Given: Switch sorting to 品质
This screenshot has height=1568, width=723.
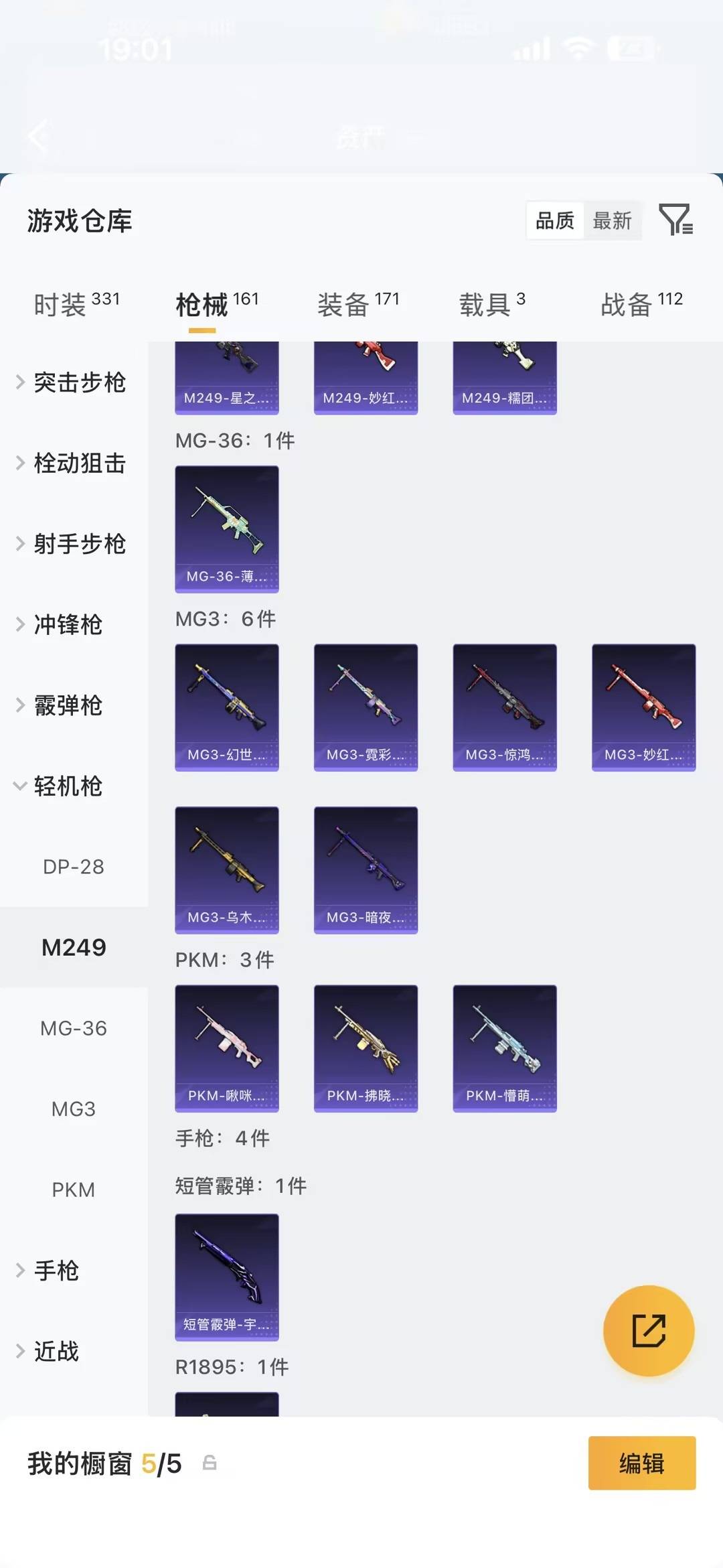Looking at the screenshot, I should [x=554, y=220].
